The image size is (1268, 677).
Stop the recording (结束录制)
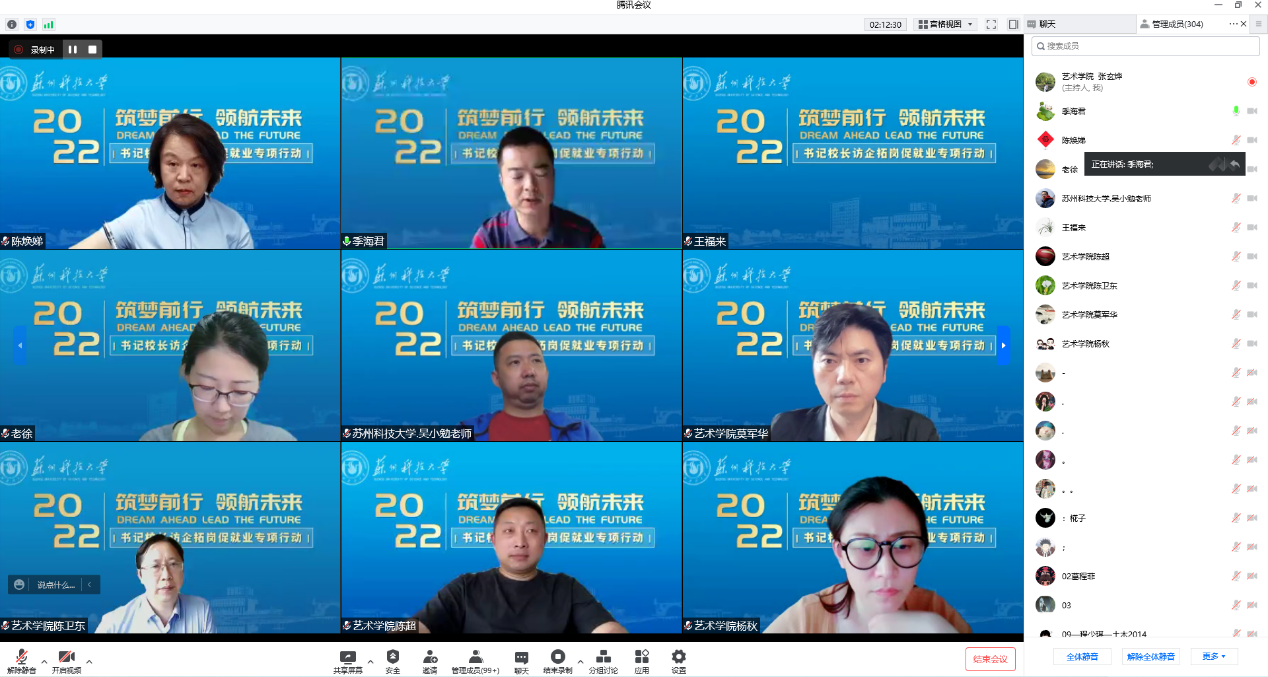tap(557, 660)
